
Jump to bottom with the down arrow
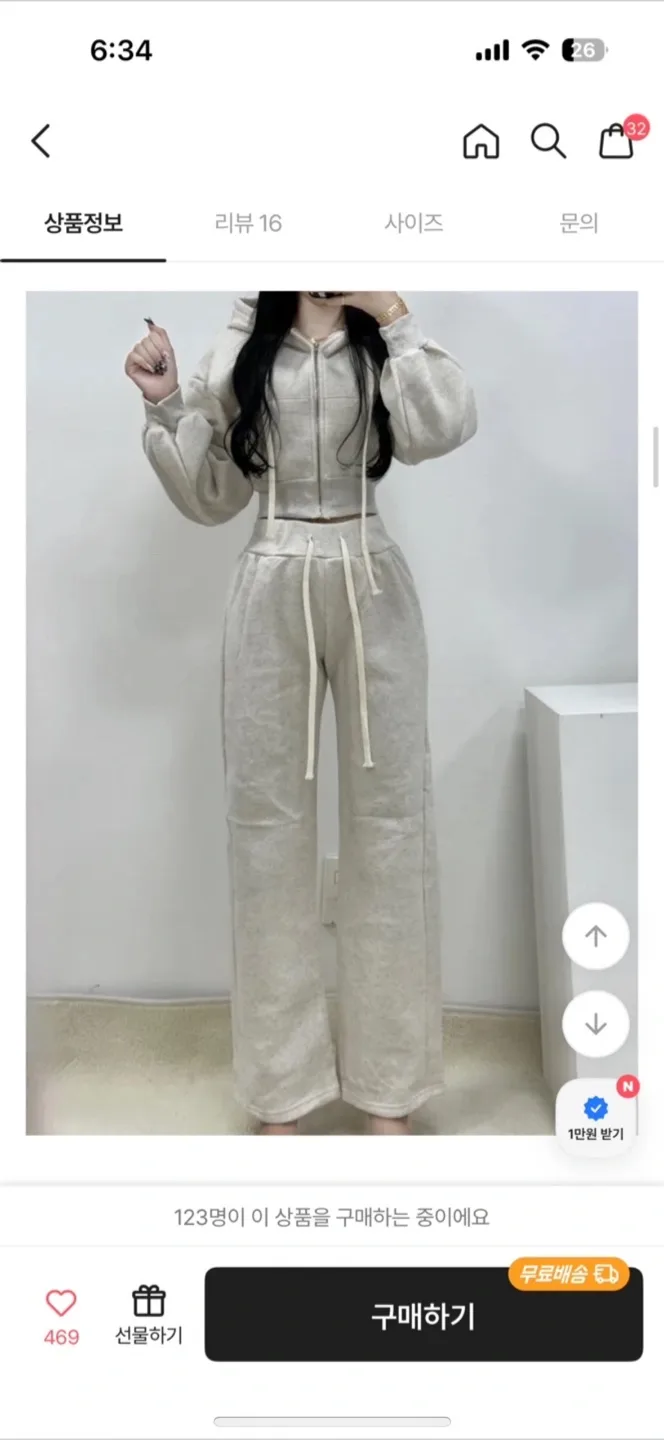[596, 1024]
